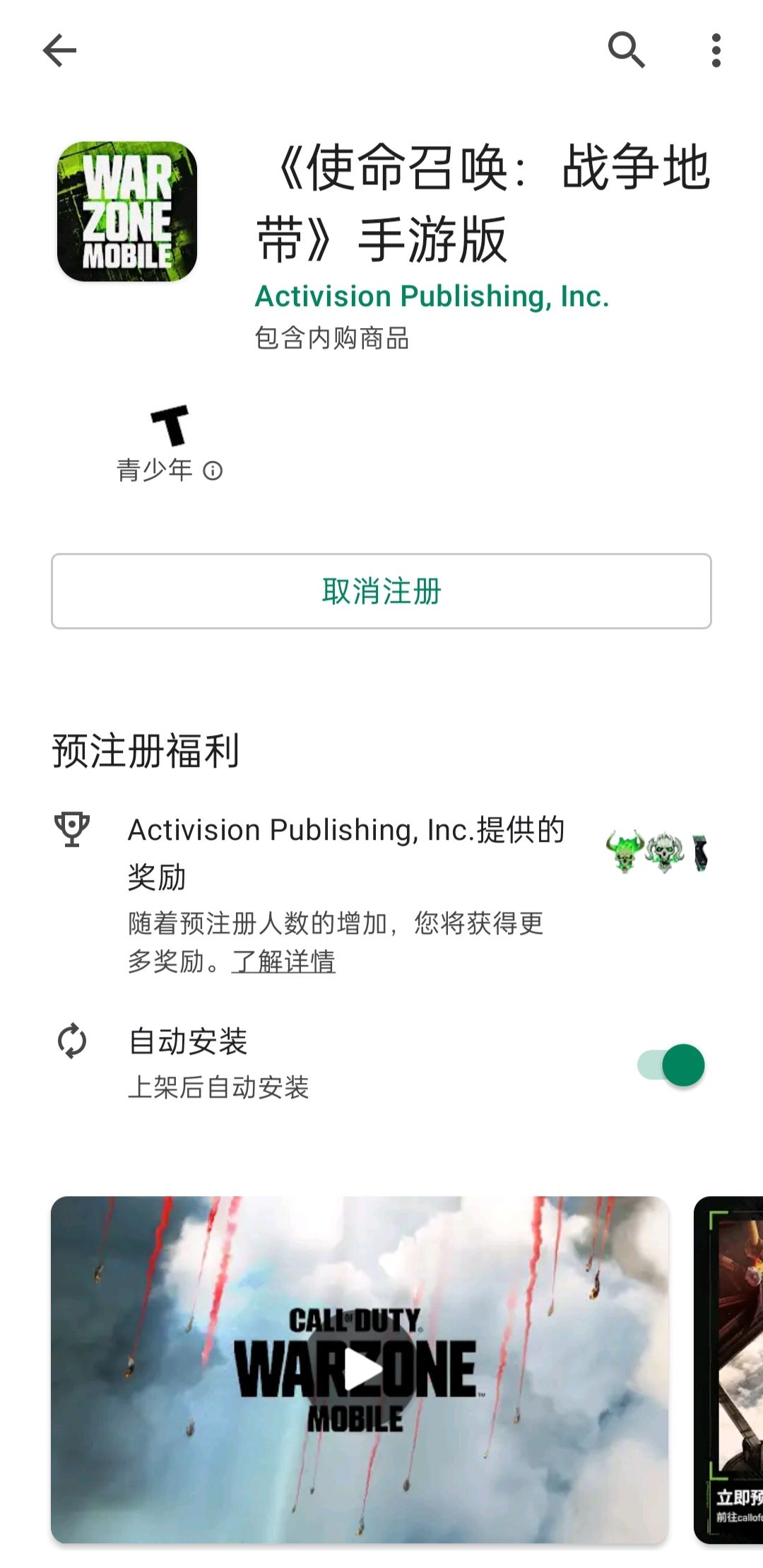
Task: Click the search icon in the top bar
Action: pyautogui.click(x=625, y=50)
